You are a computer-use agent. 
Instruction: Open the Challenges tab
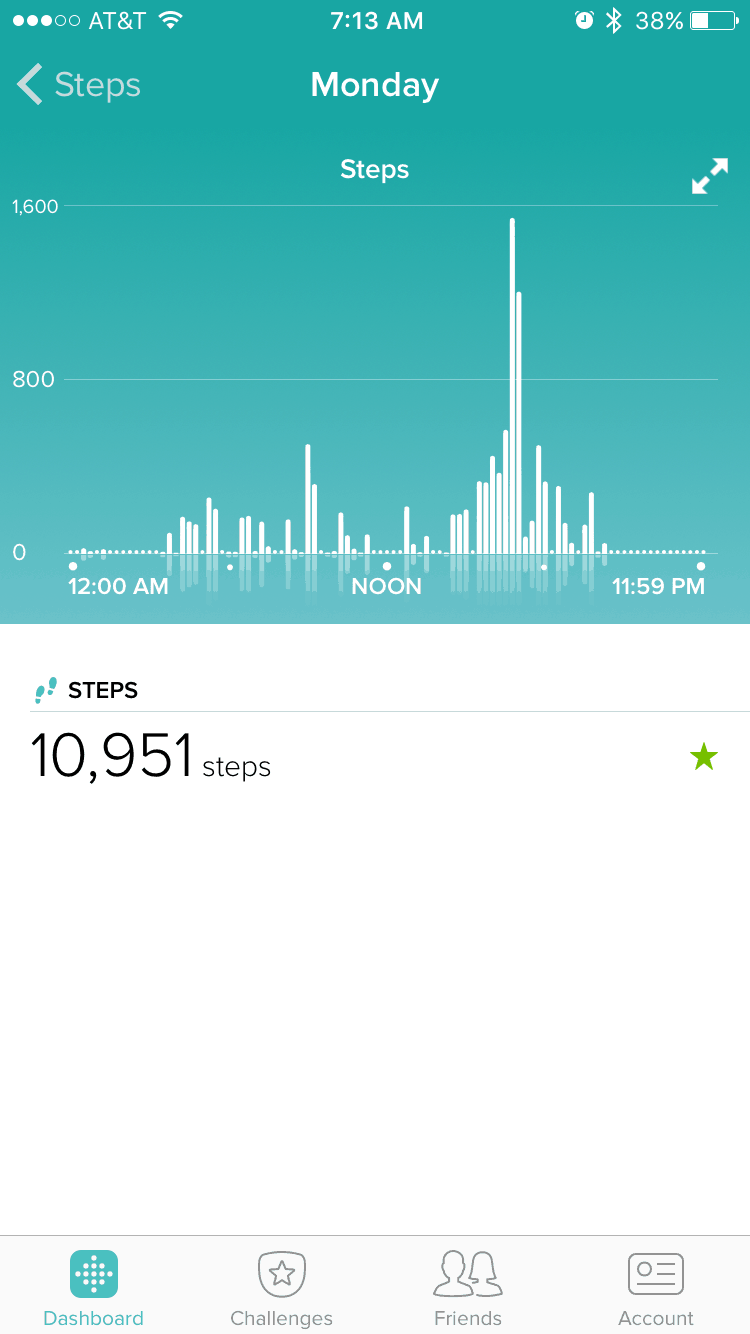click(x=281, y=1289)
